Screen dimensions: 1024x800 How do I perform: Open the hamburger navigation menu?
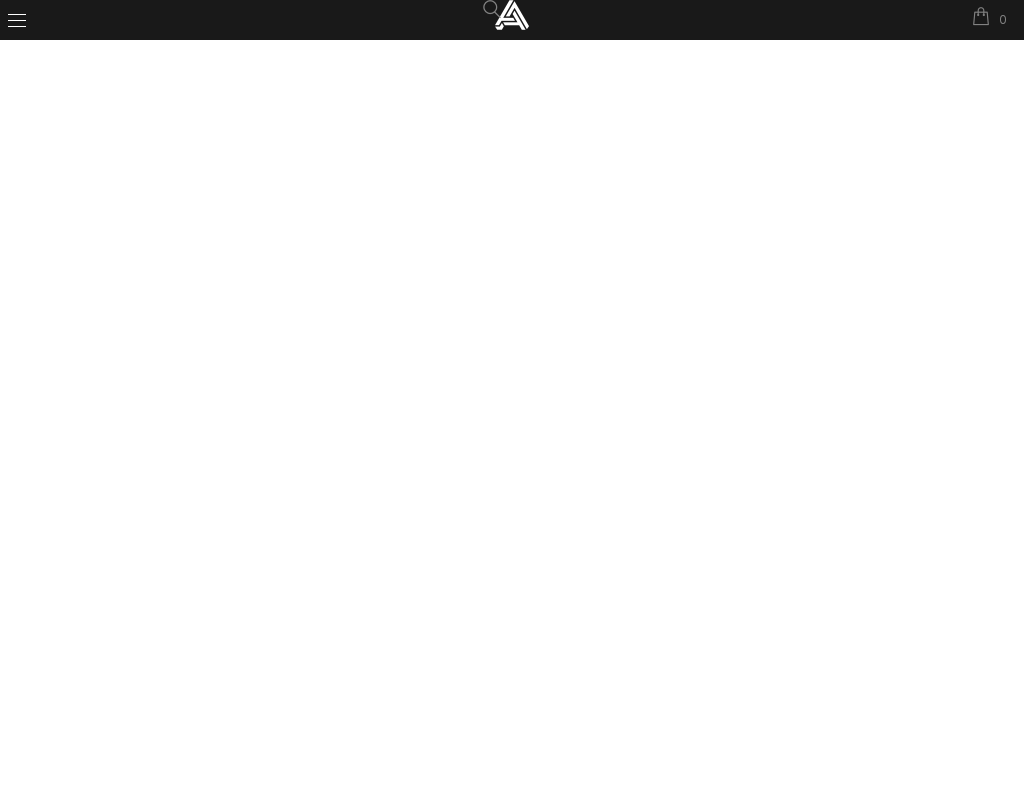click(x=17, y=20)
